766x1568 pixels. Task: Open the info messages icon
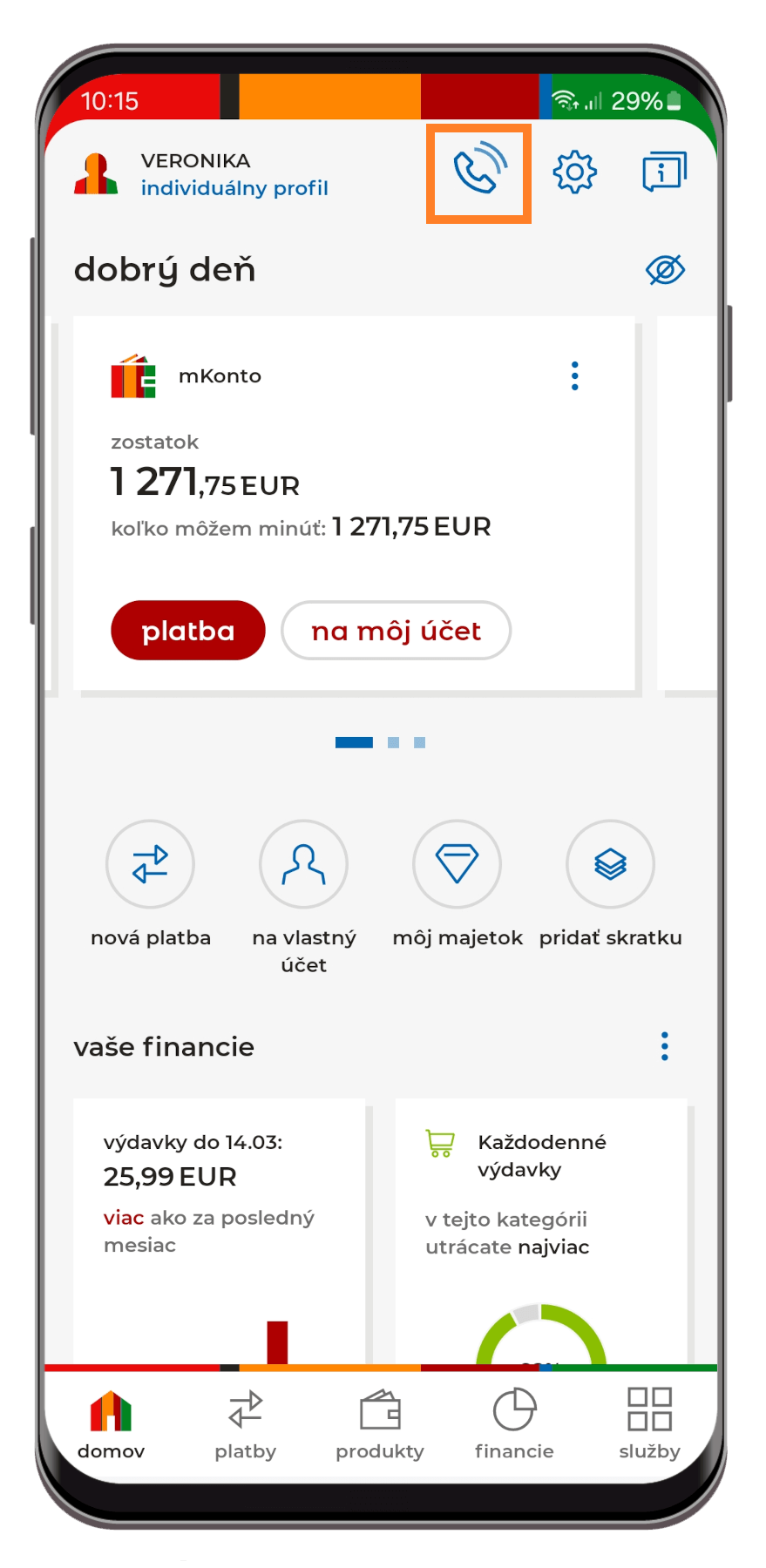click(x=665, y=172)
